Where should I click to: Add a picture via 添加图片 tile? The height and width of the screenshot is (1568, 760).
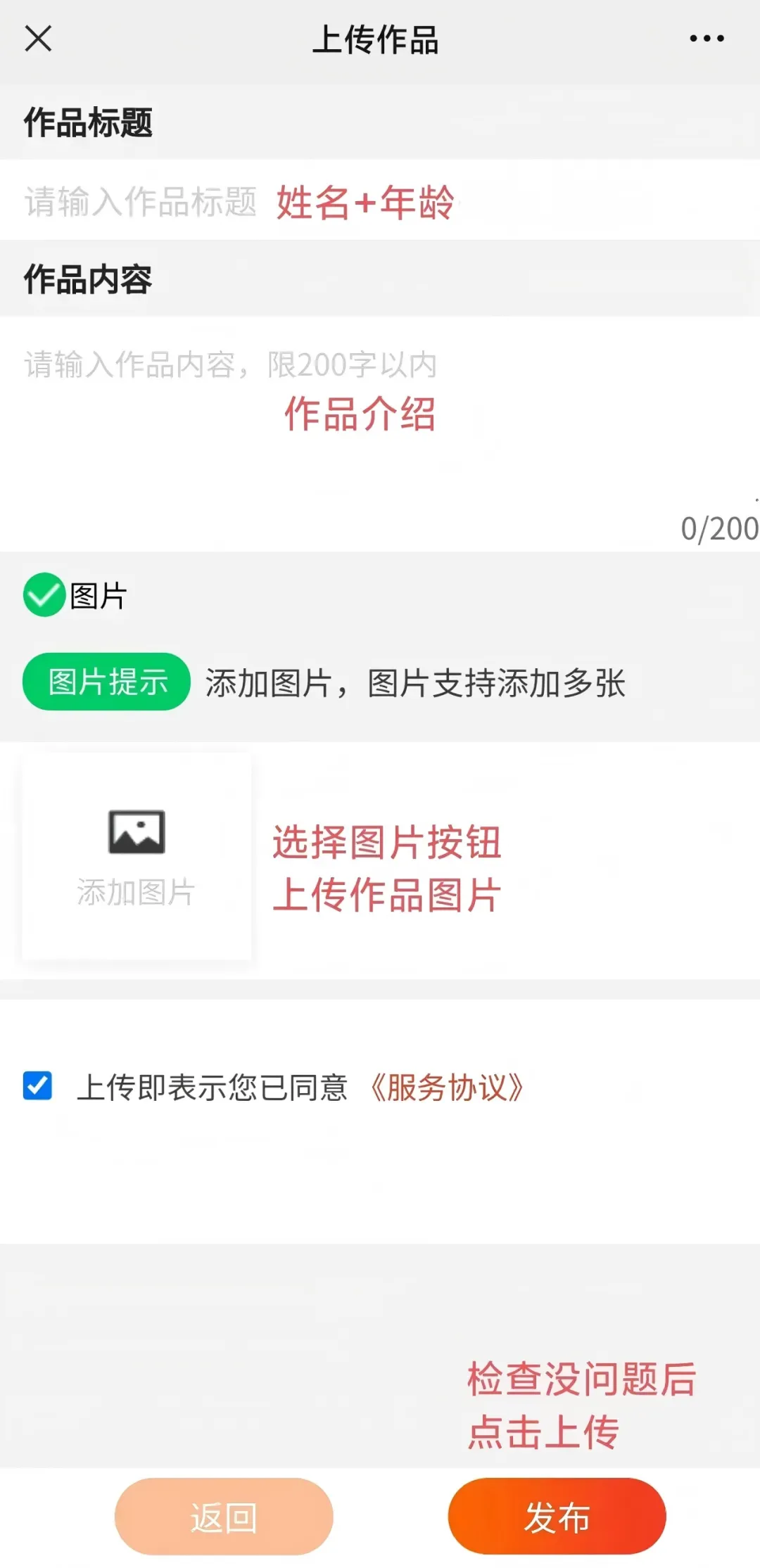(137, 855)
